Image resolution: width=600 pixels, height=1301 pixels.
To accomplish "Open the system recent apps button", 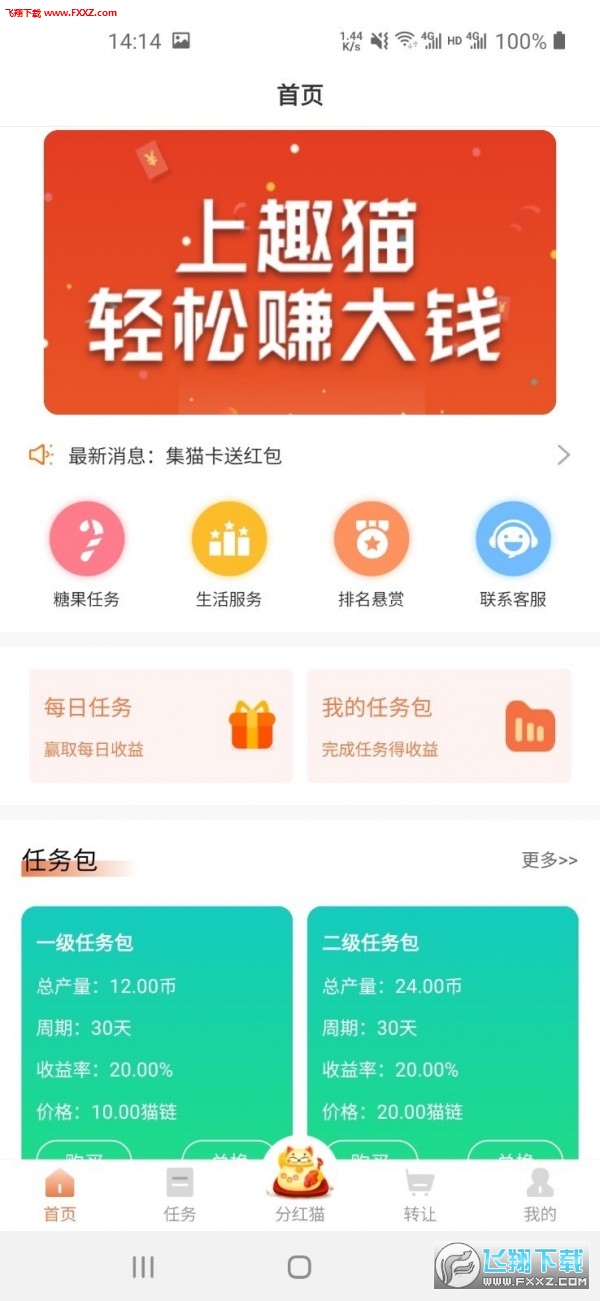I will tap(143, 1267).
